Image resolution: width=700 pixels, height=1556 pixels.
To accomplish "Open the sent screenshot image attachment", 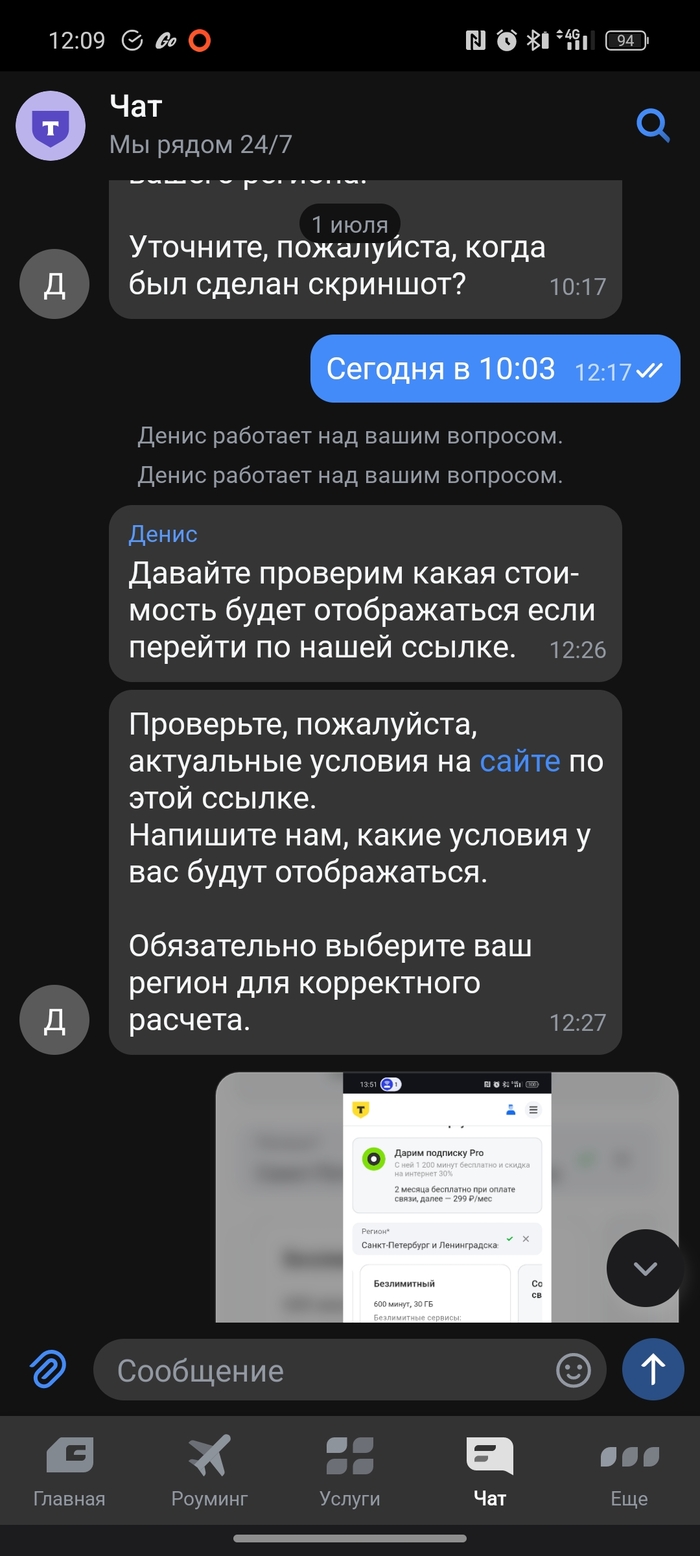I will (x=447, y=1197).
